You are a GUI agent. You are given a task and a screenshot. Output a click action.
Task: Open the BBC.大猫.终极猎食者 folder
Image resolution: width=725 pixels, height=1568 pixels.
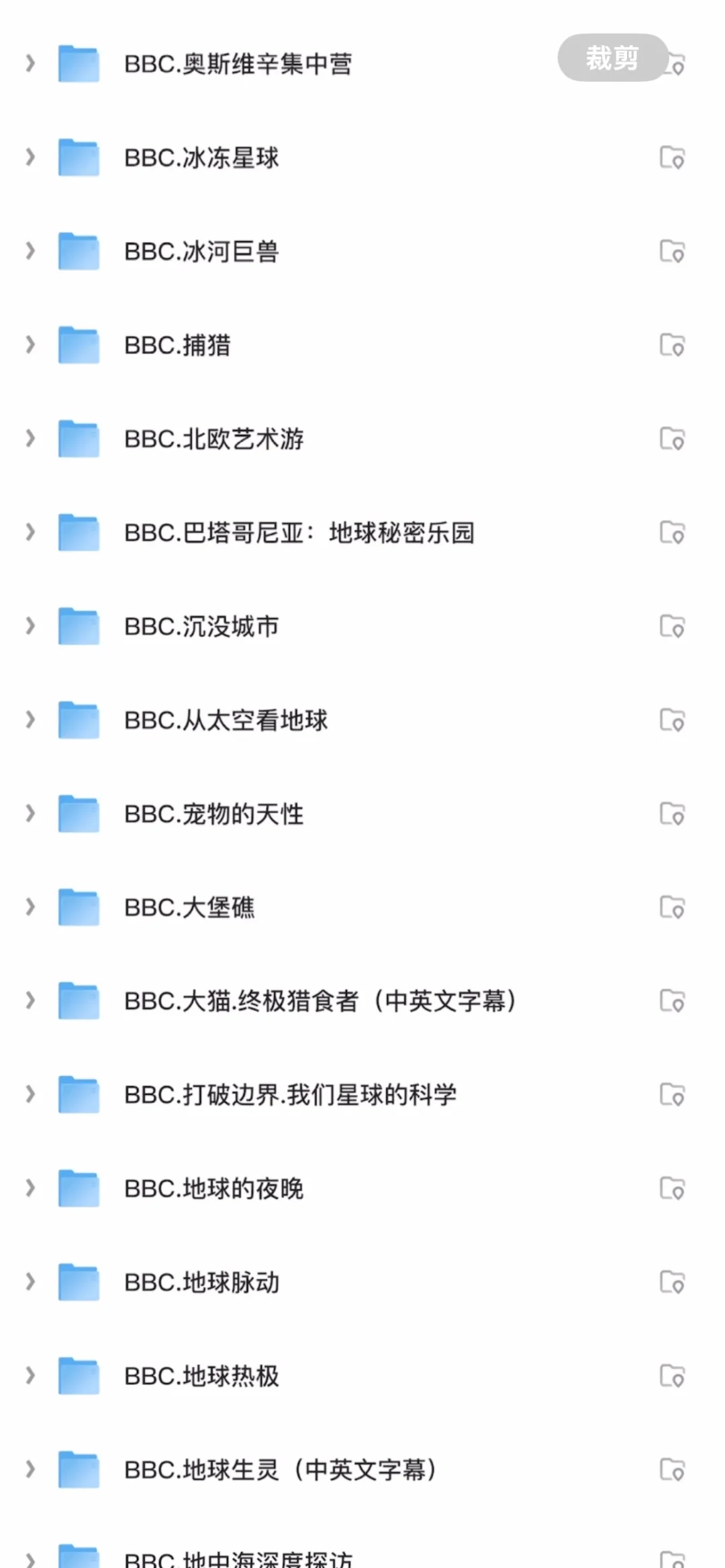tap(320, 1001)
